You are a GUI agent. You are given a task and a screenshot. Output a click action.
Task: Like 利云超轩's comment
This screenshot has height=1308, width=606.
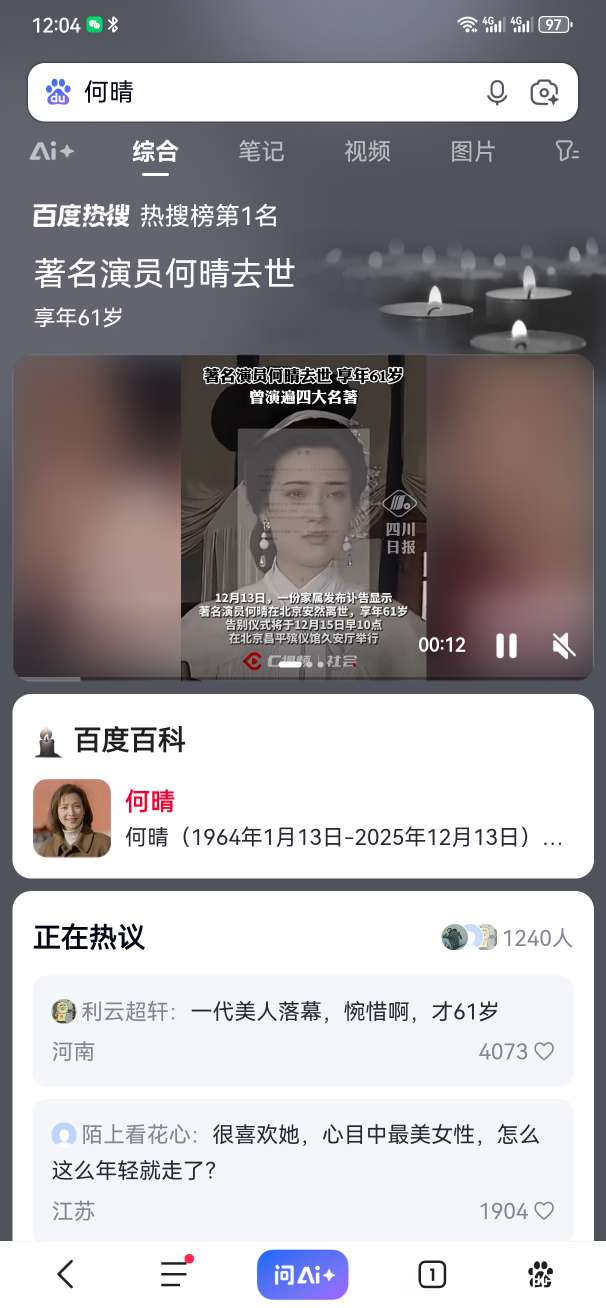tap(543, 1052)
